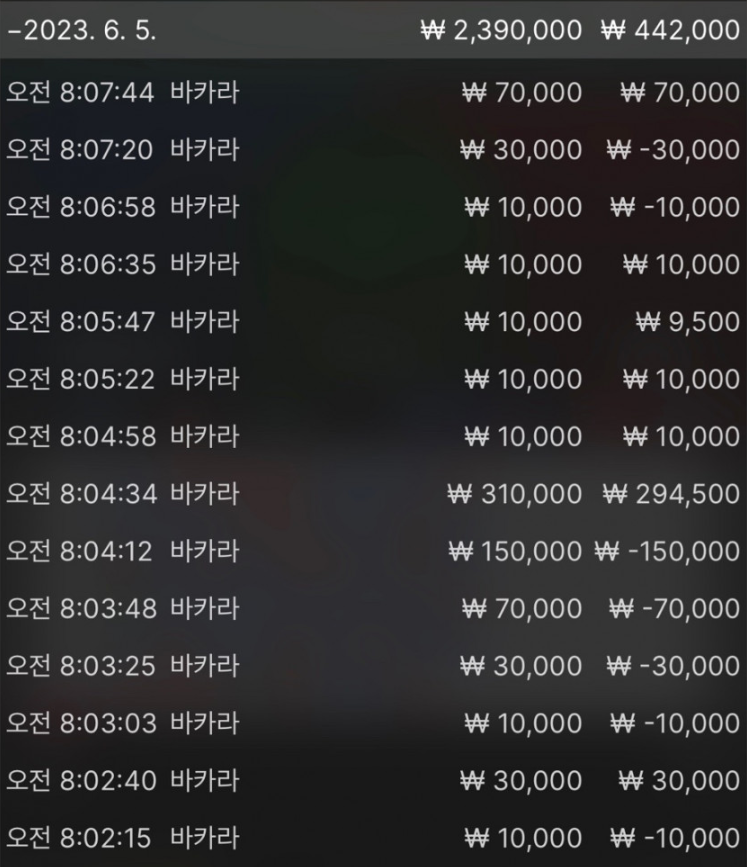Open the 8:05:47 round with ₩9,500 win

[x=373, y=322]
